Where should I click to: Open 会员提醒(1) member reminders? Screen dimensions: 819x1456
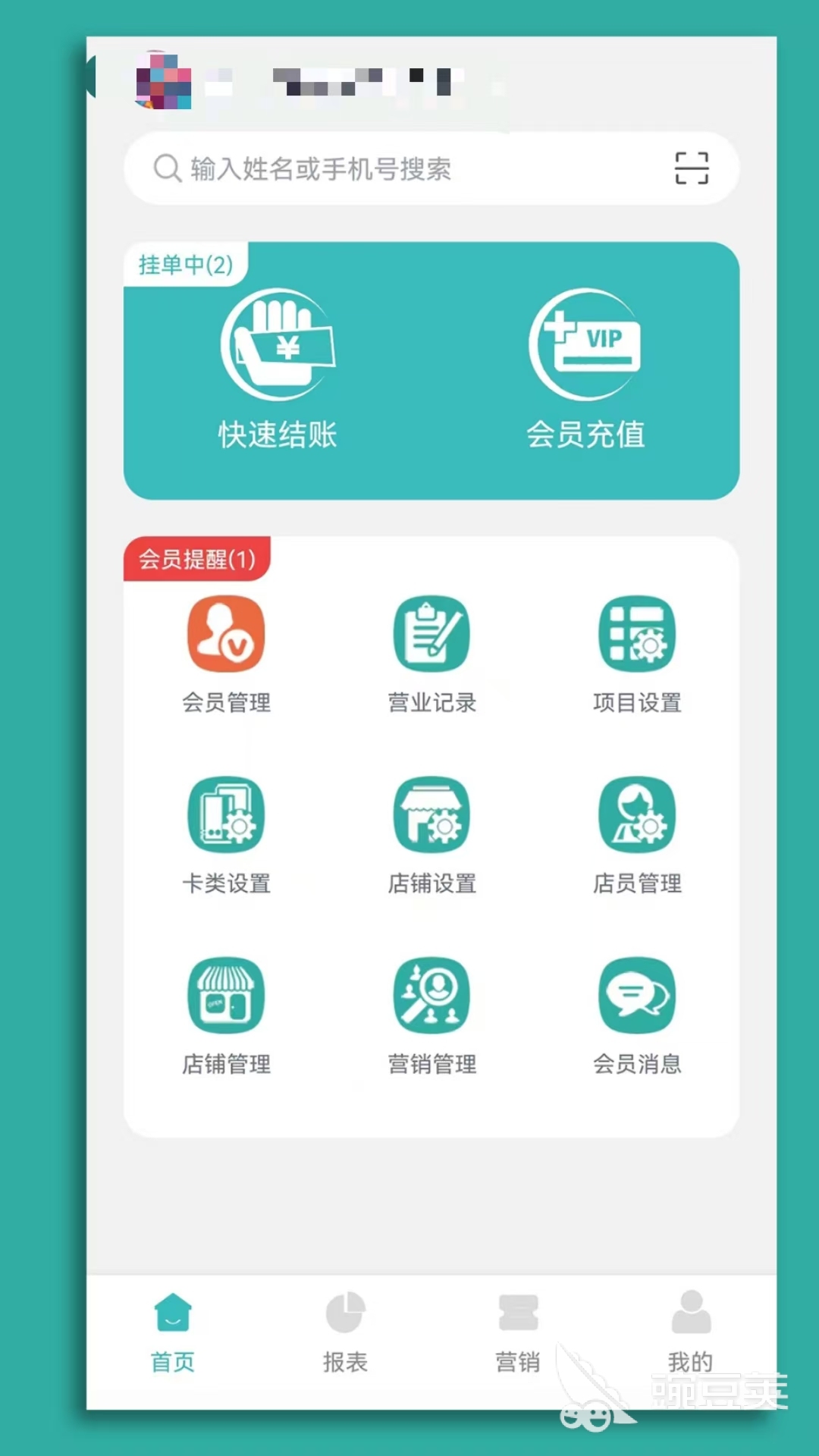pyautogui.click(x=196, y=559)
